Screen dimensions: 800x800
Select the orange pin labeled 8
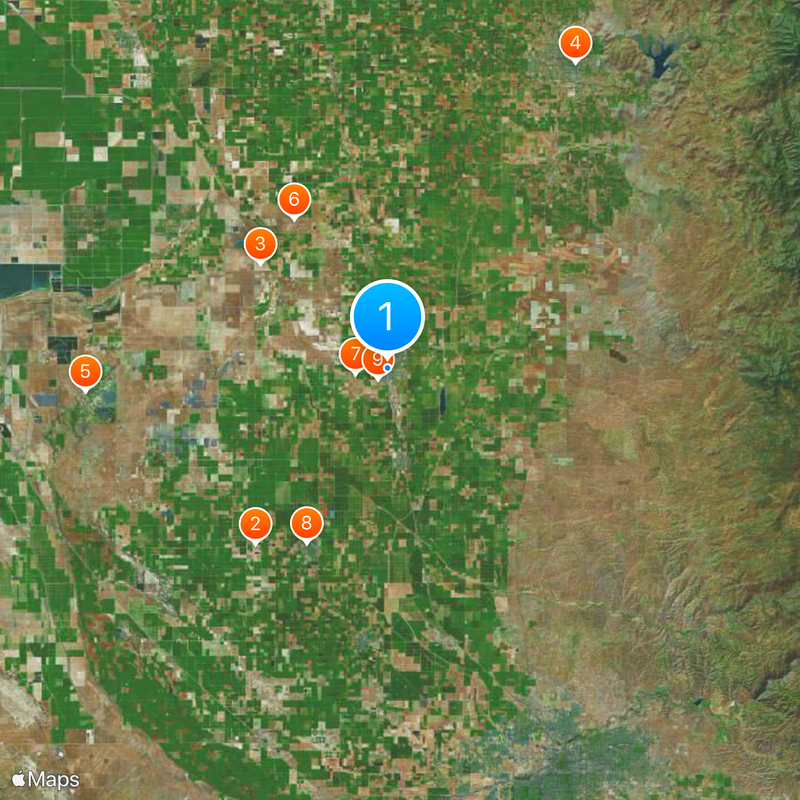[307, 523]
